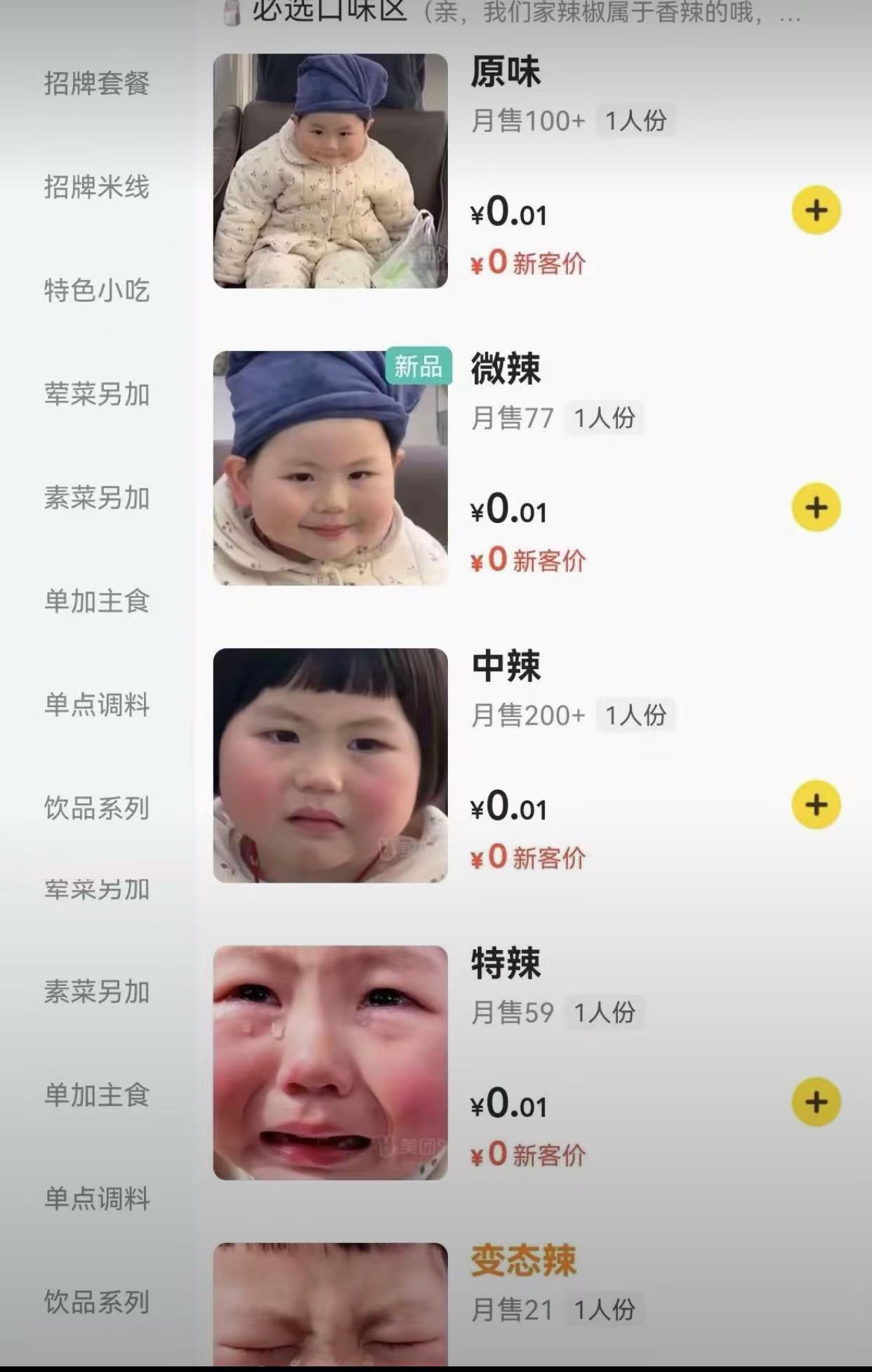Screen dimensions: 872x1372
Task: View the 特辣 item details
Action: tap(506, 963)
